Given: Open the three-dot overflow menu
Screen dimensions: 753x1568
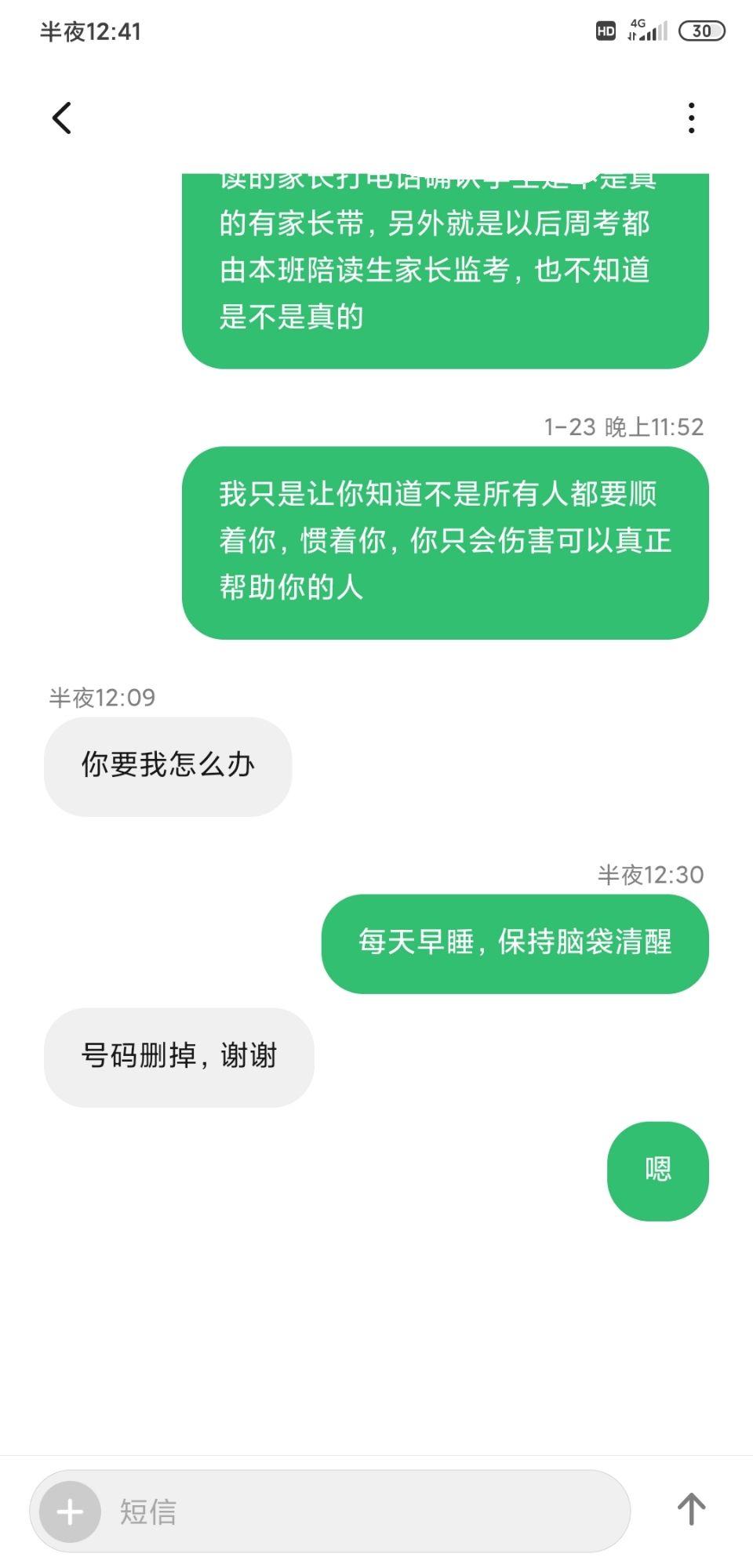Looking at the screenshot, I should [x=691, y=118].
